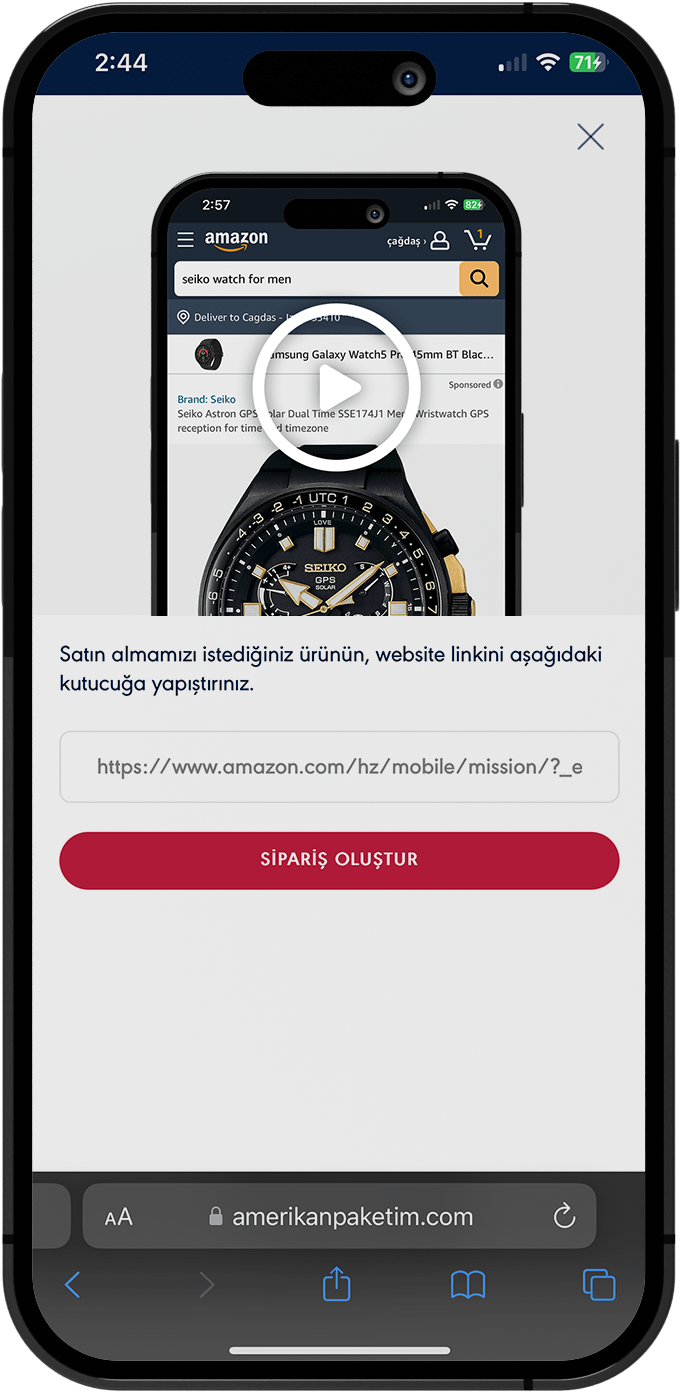
Task: Go back to the previous page in Safari
Action: pos(72,1285)
